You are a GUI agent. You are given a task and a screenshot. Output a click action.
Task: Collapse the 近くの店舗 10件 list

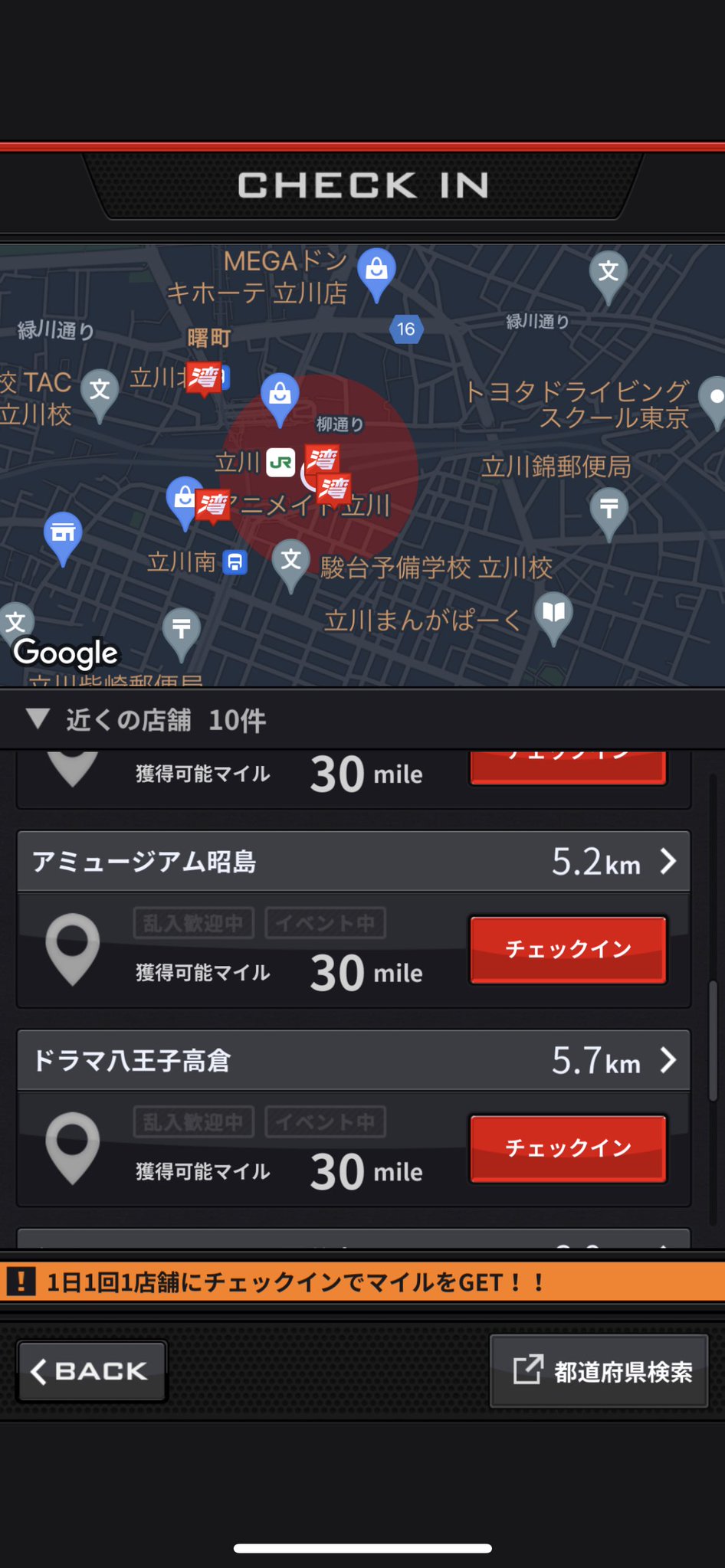point(146,719)
